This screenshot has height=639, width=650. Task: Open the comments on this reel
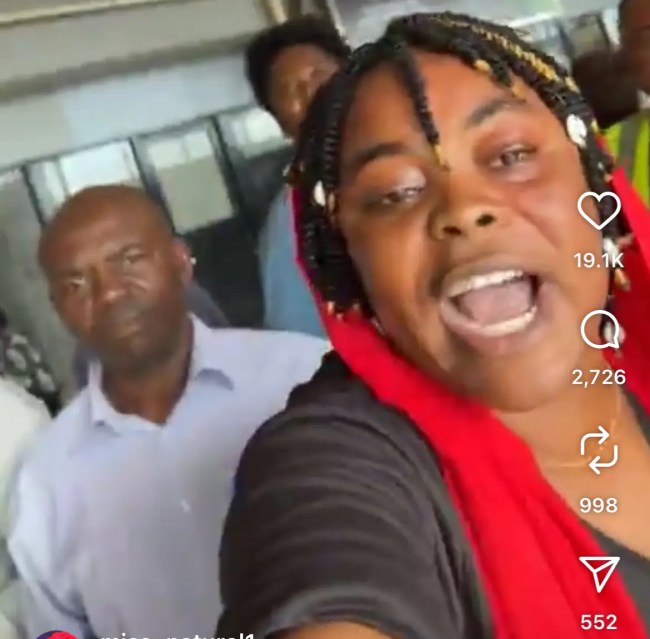pyautogui.click(x=599, y=330)
